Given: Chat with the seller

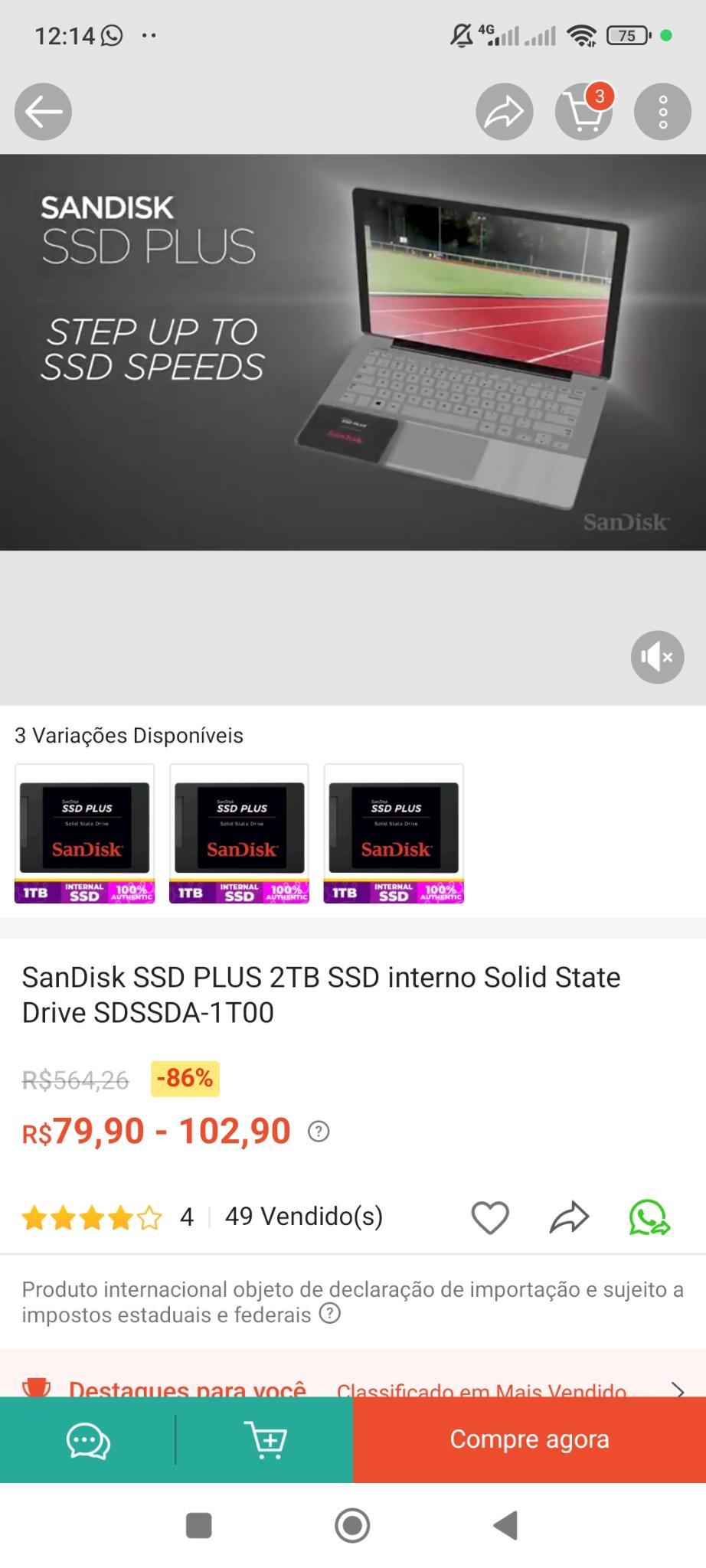Looking at the screenshot, I should coord(88,1440).
